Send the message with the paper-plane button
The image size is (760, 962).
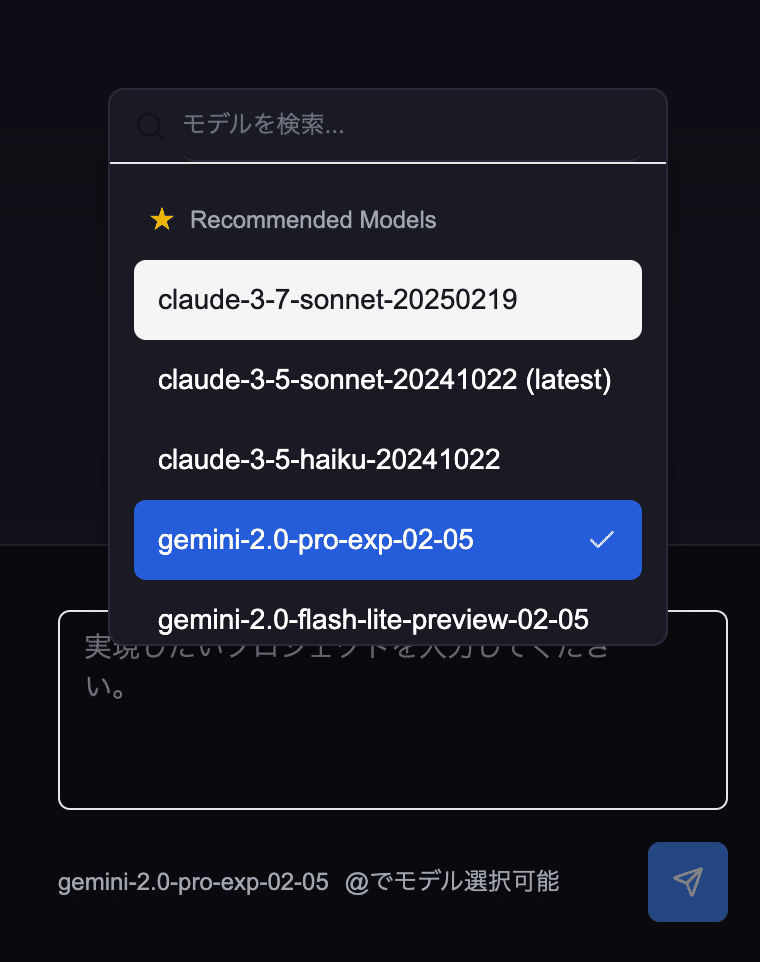click(687, 881)
